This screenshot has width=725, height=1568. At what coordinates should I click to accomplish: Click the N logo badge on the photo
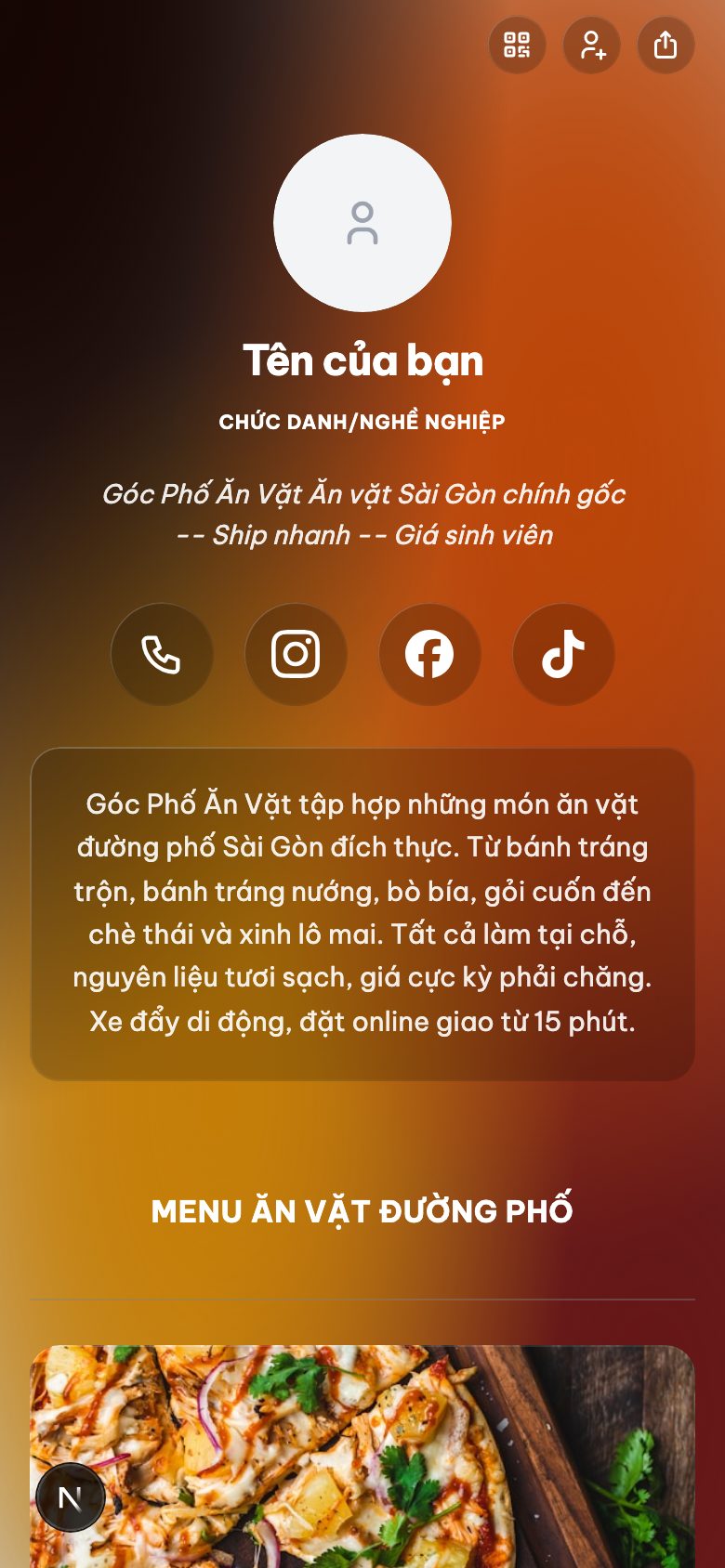72,1497
